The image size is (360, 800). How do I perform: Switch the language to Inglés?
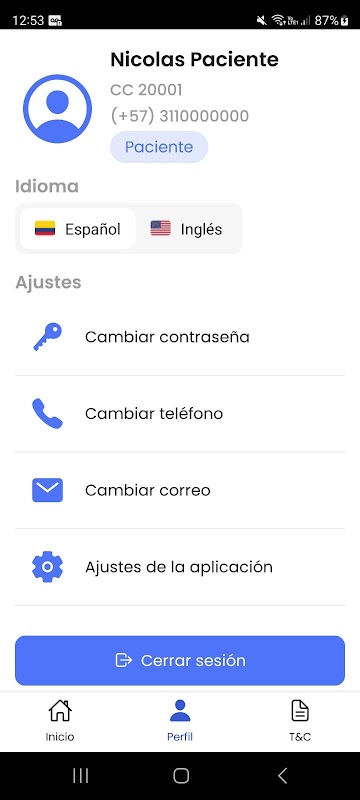click(x=187, y=229)
